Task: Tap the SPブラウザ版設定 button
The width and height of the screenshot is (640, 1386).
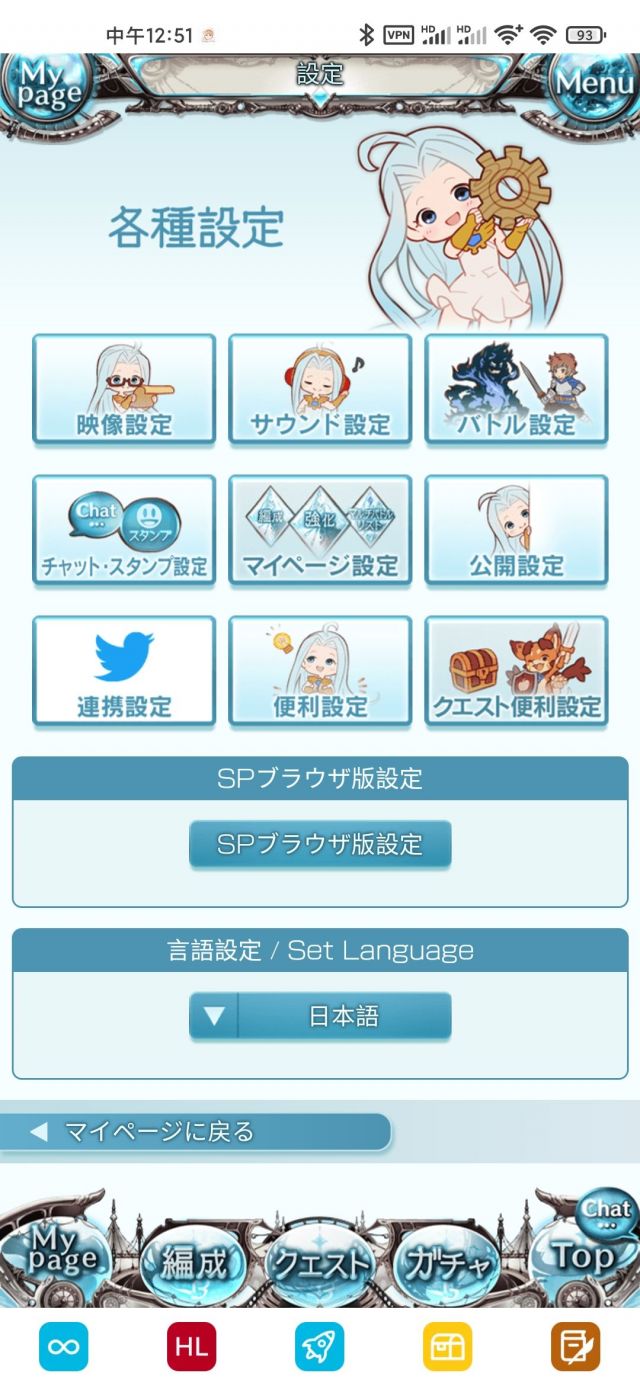Action: point(320,844)
